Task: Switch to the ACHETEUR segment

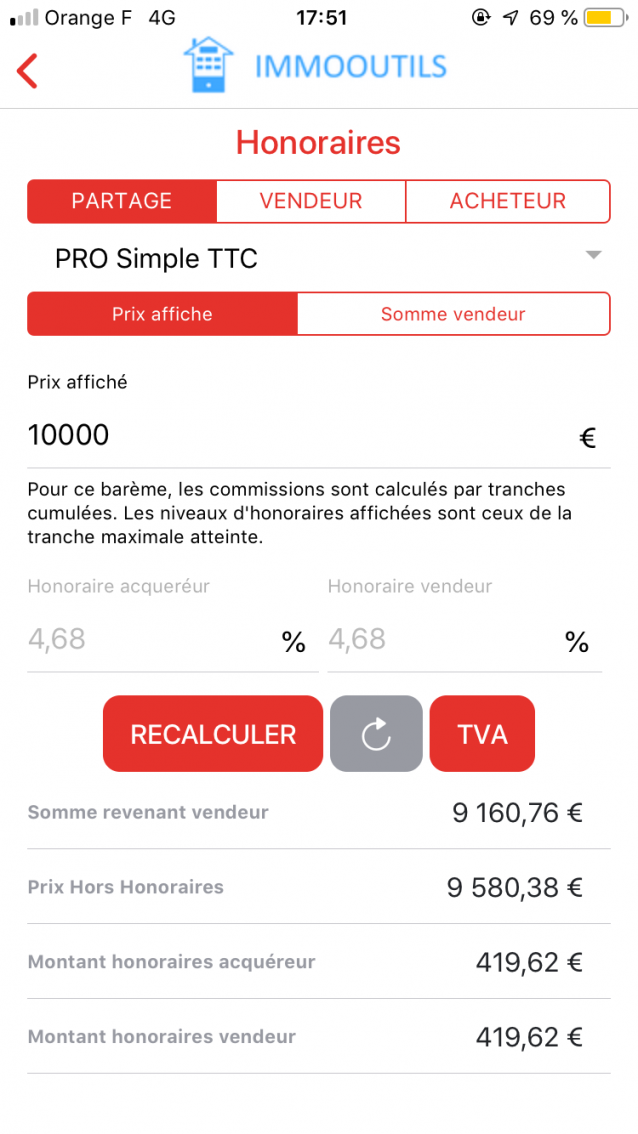Action: coord(507,201)
